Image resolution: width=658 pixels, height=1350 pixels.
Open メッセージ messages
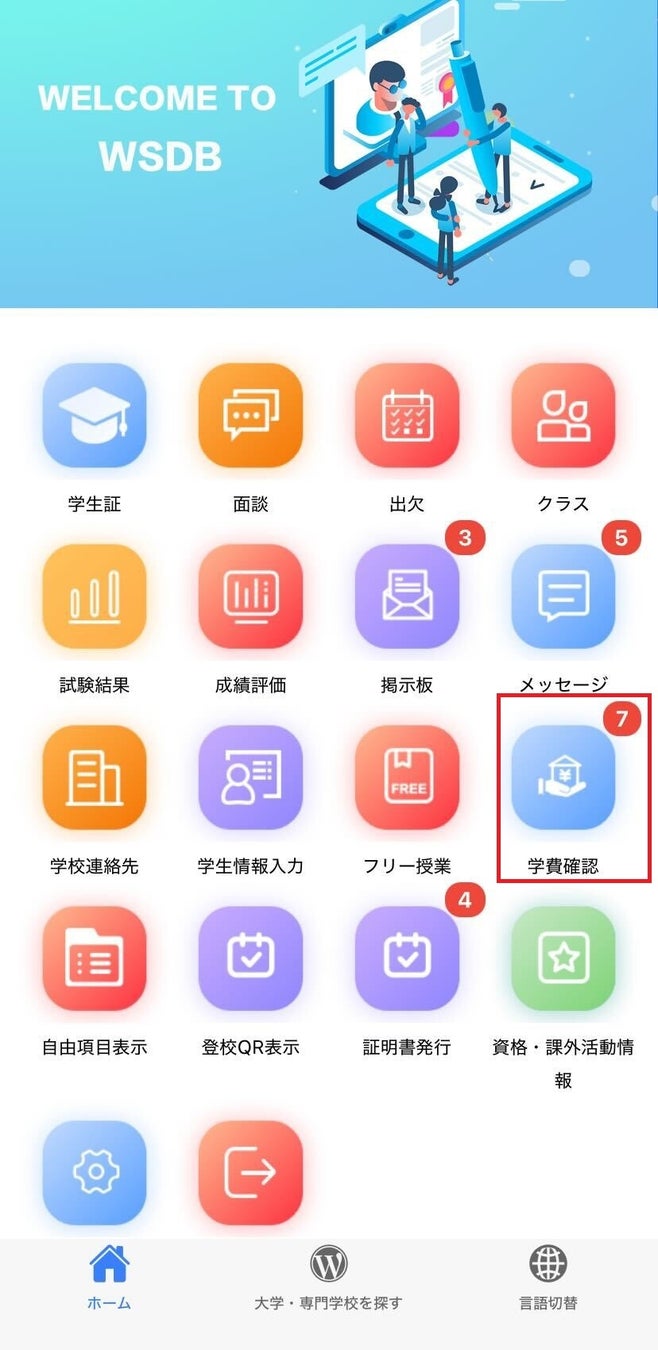pyautogui.click(x=563, y=597)
